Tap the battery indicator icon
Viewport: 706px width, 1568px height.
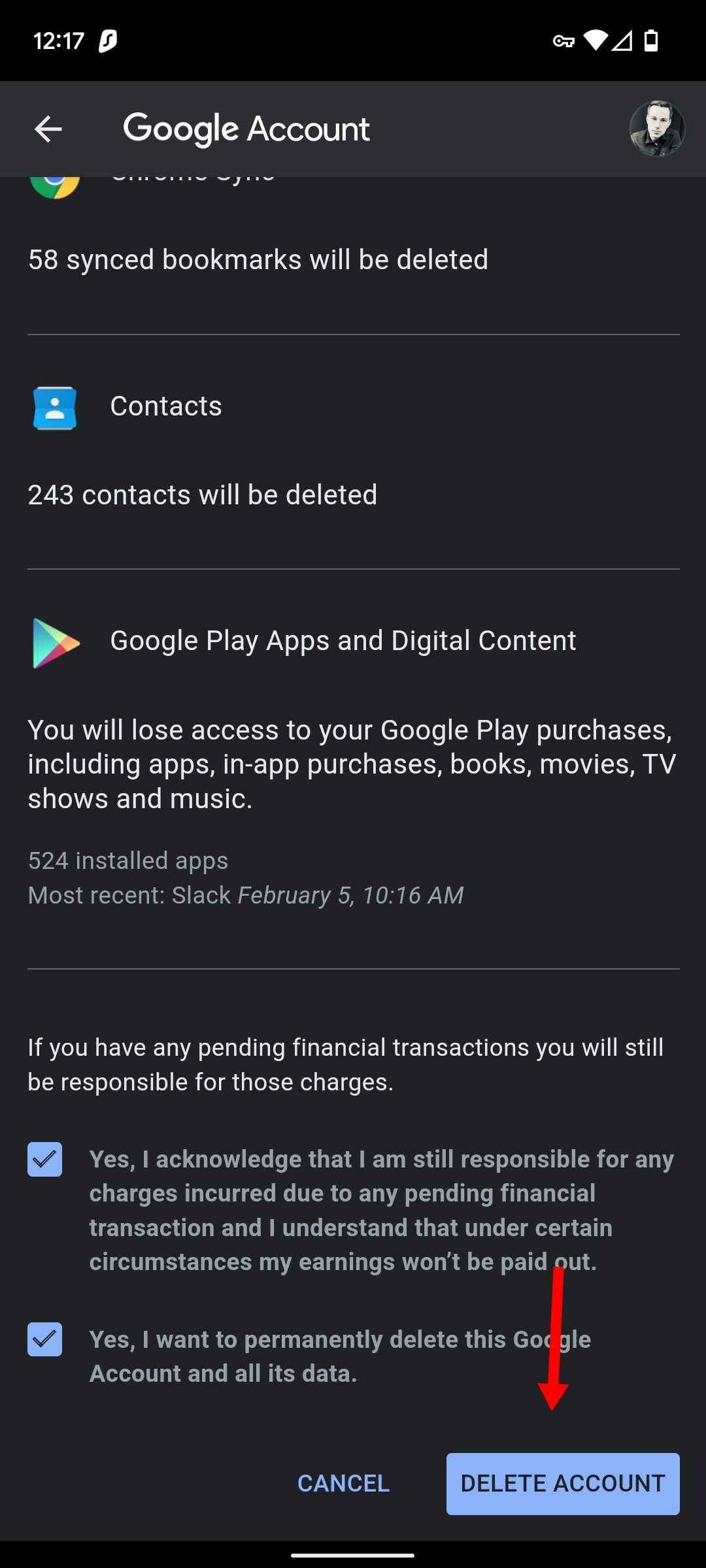pos(652,41)
